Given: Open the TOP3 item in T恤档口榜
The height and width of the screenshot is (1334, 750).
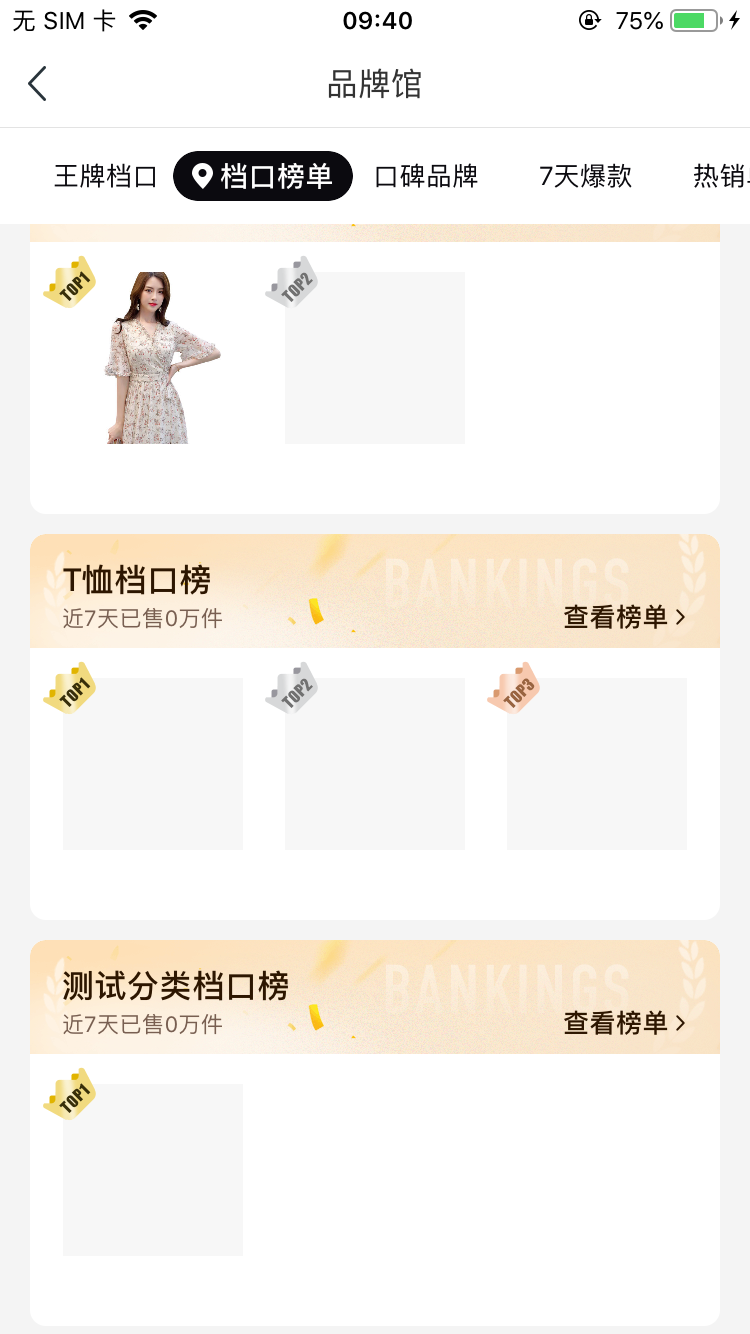Looking at the screenshot, I should pyautogui.click(x=597, y=764).
